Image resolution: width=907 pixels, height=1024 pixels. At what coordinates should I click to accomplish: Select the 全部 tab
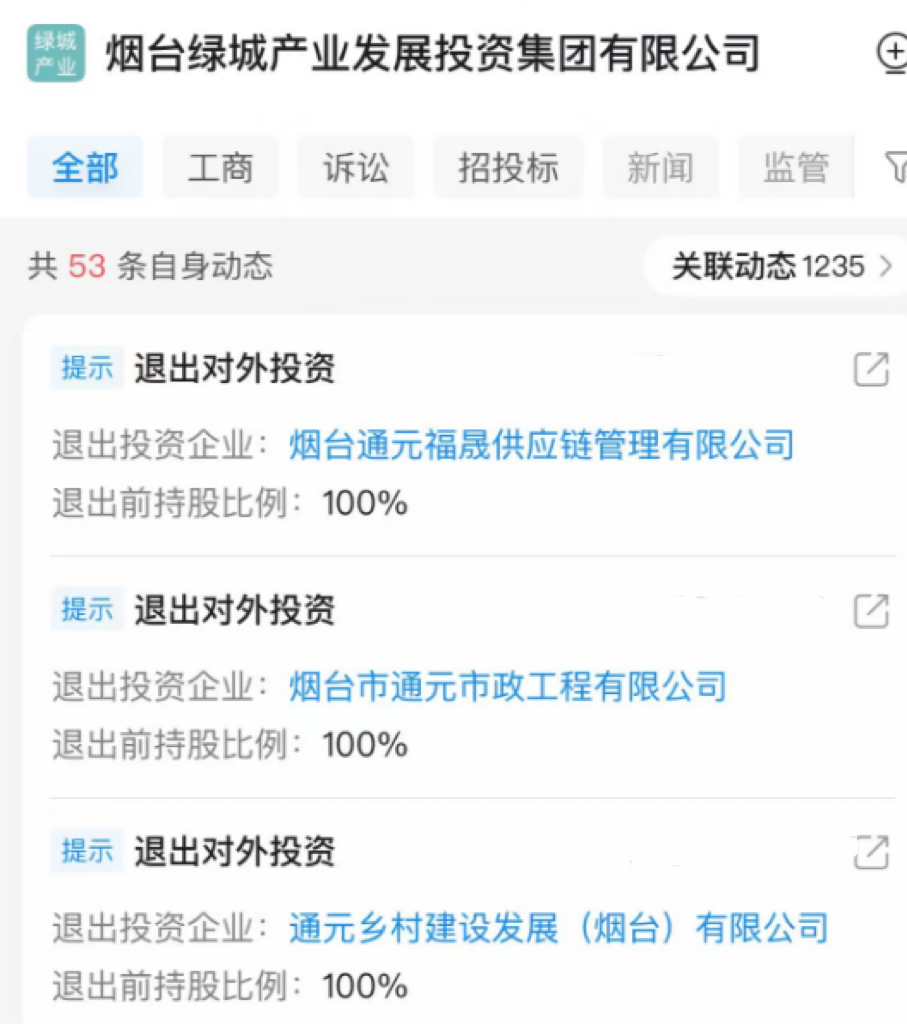(x=85, y=167)
